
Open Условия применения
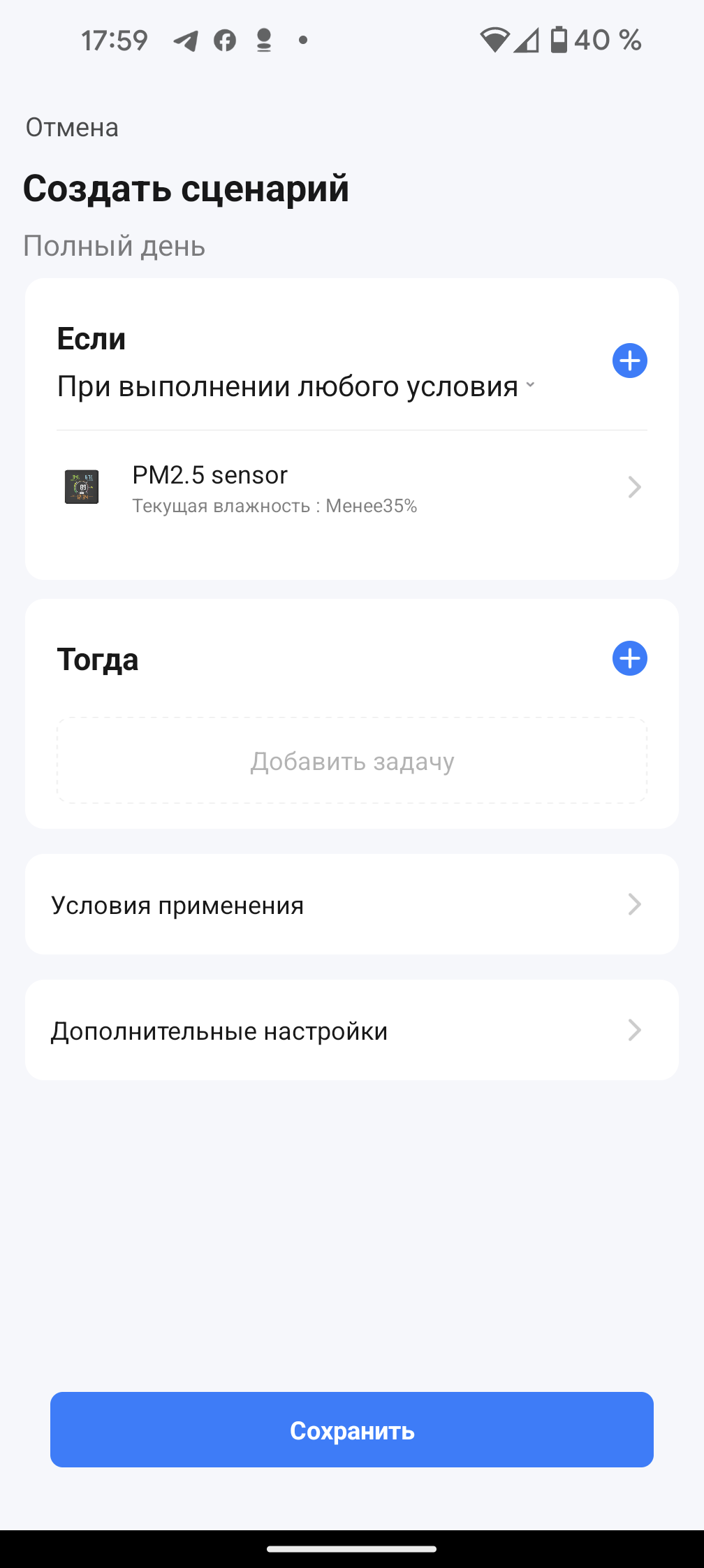coord(351,905)
